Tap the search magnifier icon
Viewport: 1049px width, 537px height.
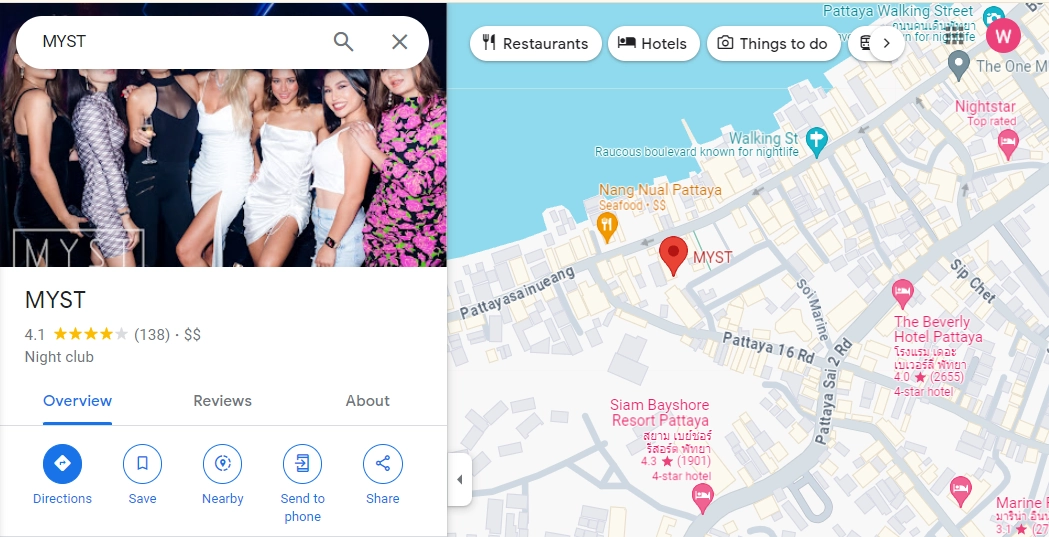(x=343, y=42)
